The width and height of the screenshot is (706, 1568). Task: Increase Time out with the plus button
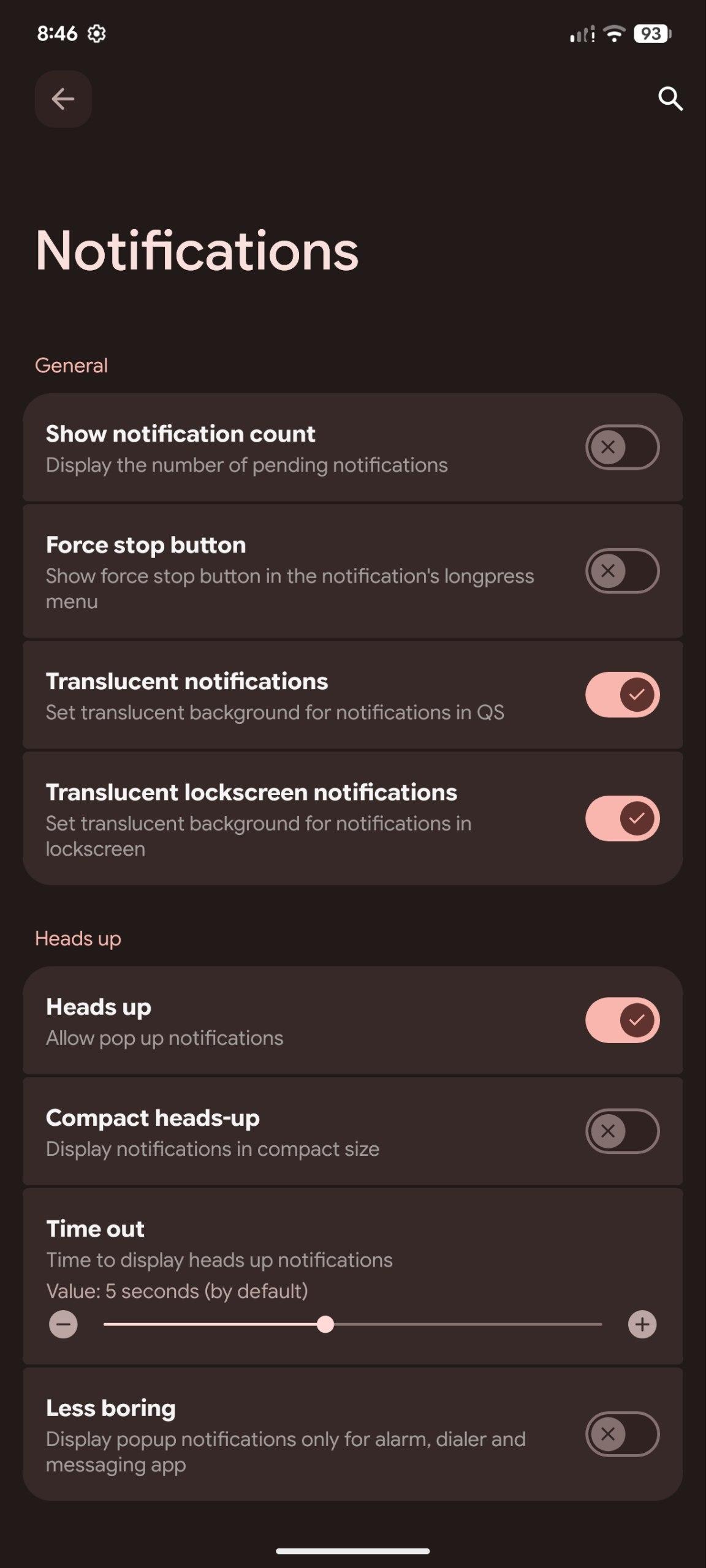point(642,1324)
